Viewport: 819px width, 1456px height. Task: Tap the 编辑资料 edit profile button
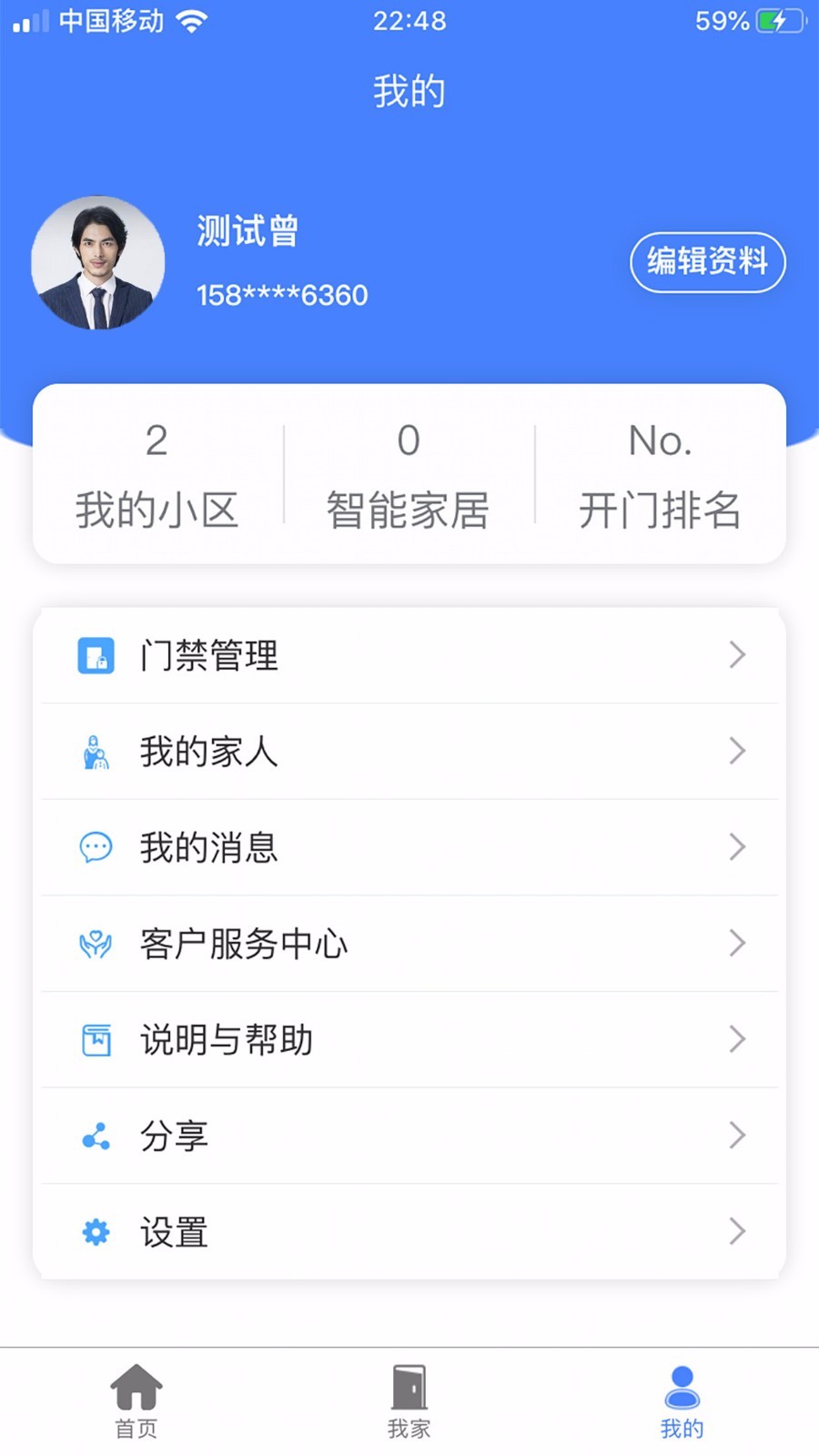pos(707,262)
